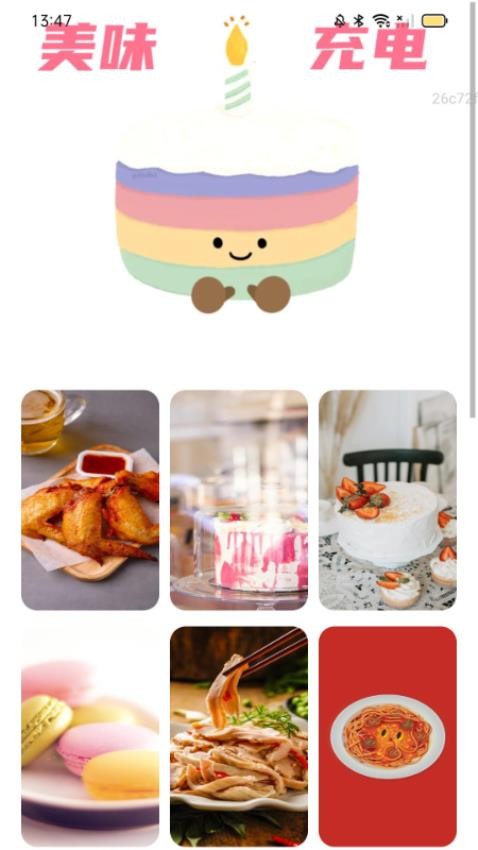Open the colorful macarons photo

point(90,736)
